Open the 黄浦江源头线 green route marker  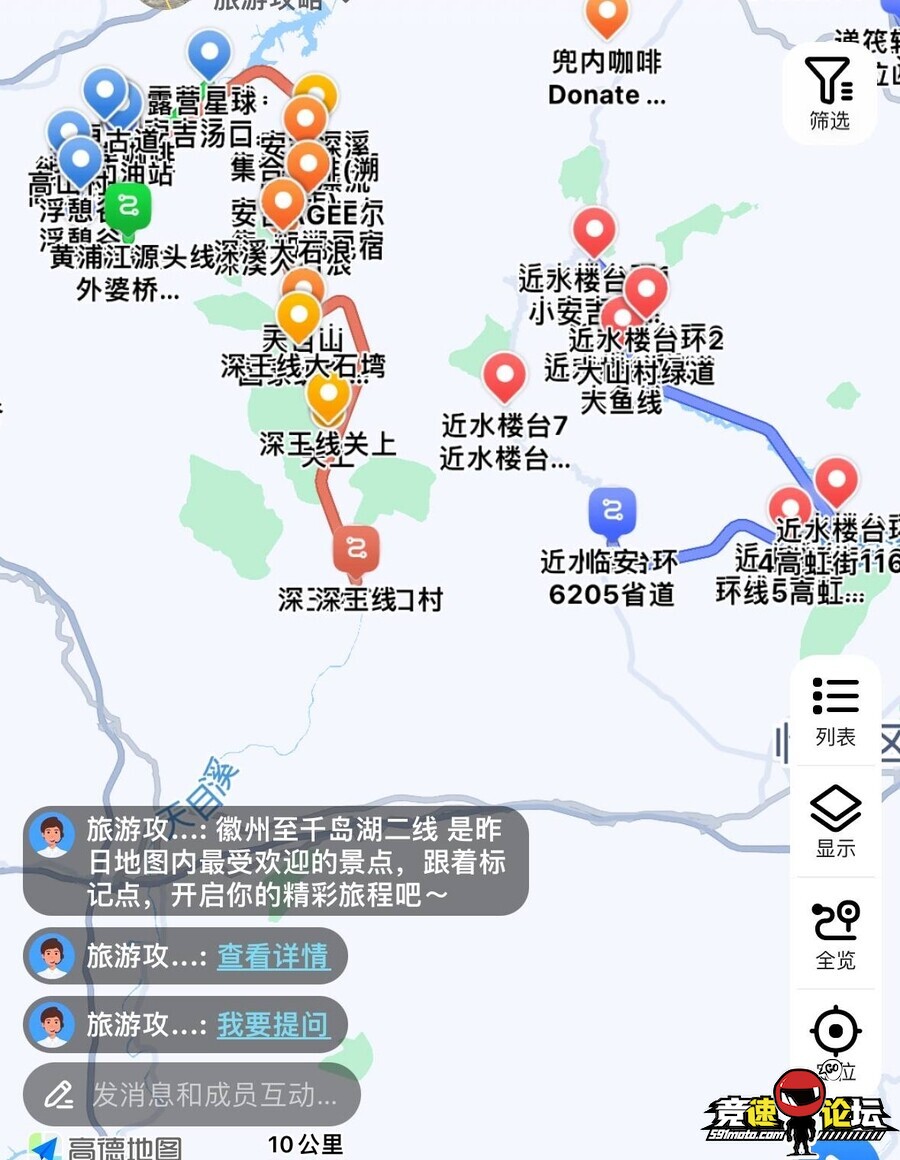coord(127,208)
